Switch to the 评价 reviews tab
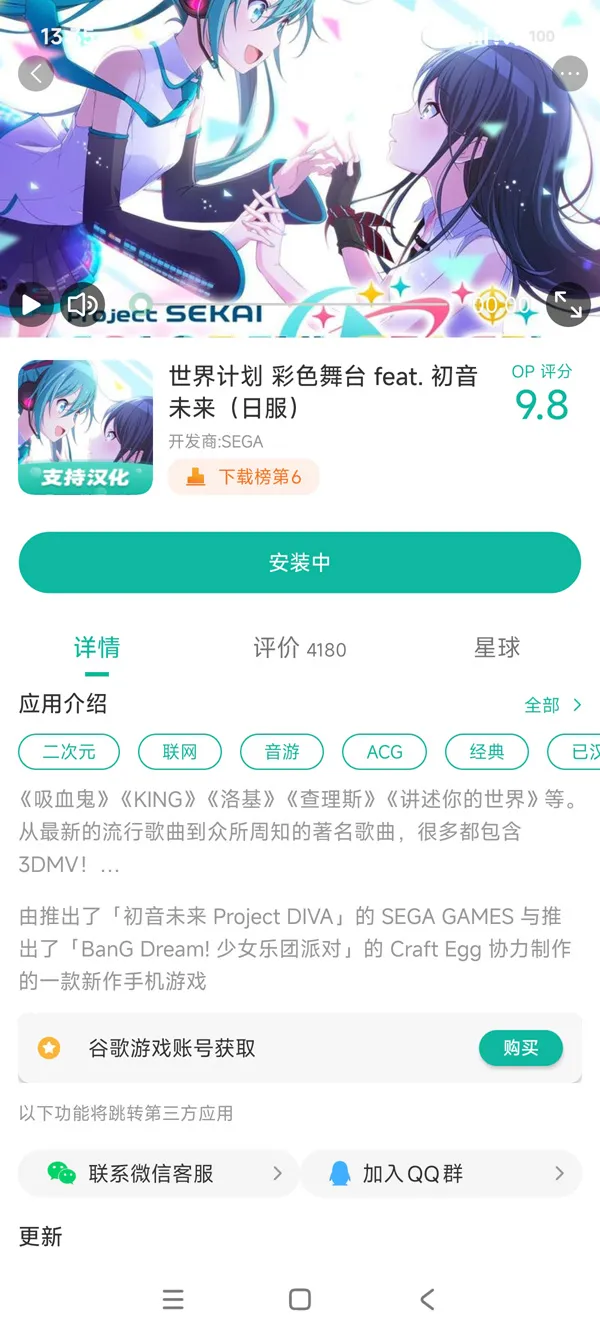The height and width of the screenshot is (1335, 600). (299, 648)
